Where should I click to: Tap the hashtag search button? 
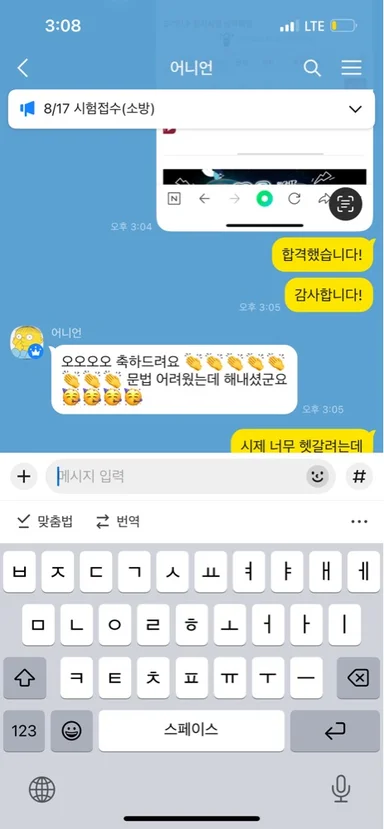pyautogui.click(x=359, y=477)
